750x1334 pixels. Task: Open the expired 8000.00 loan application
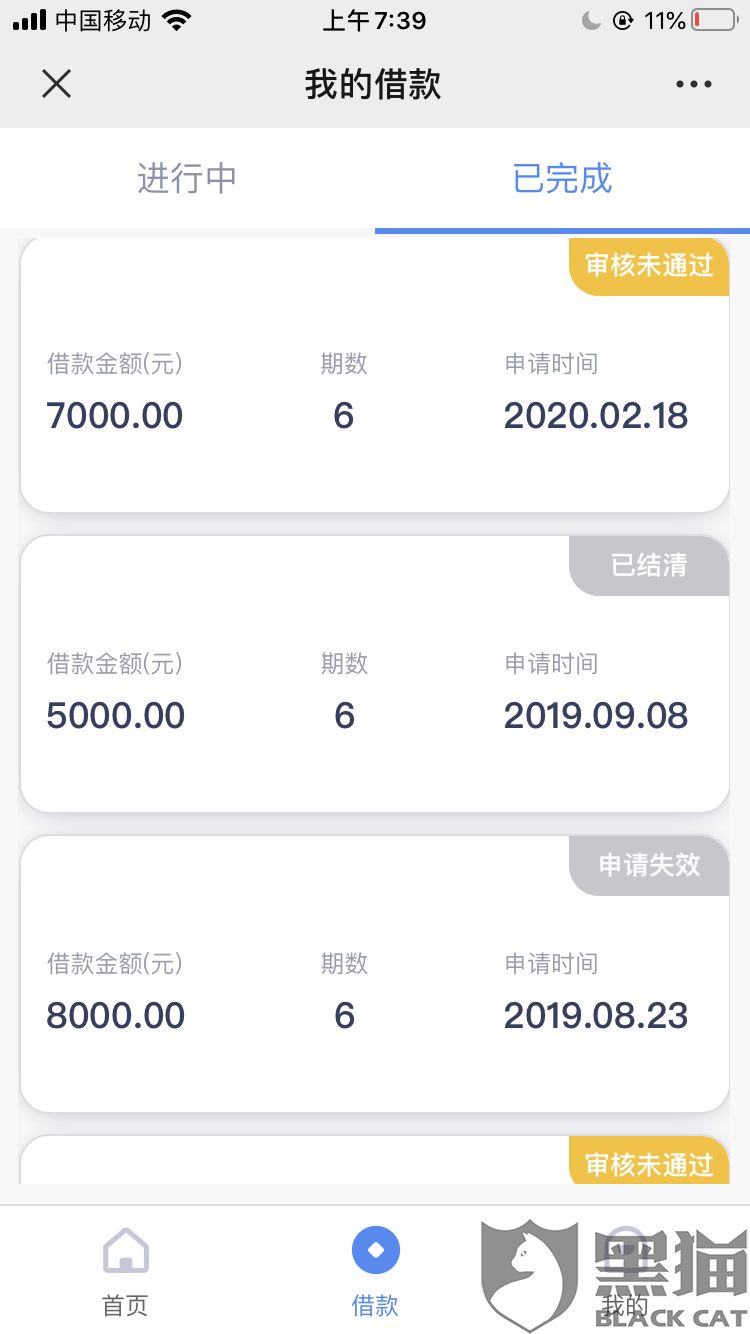[374, 990]
